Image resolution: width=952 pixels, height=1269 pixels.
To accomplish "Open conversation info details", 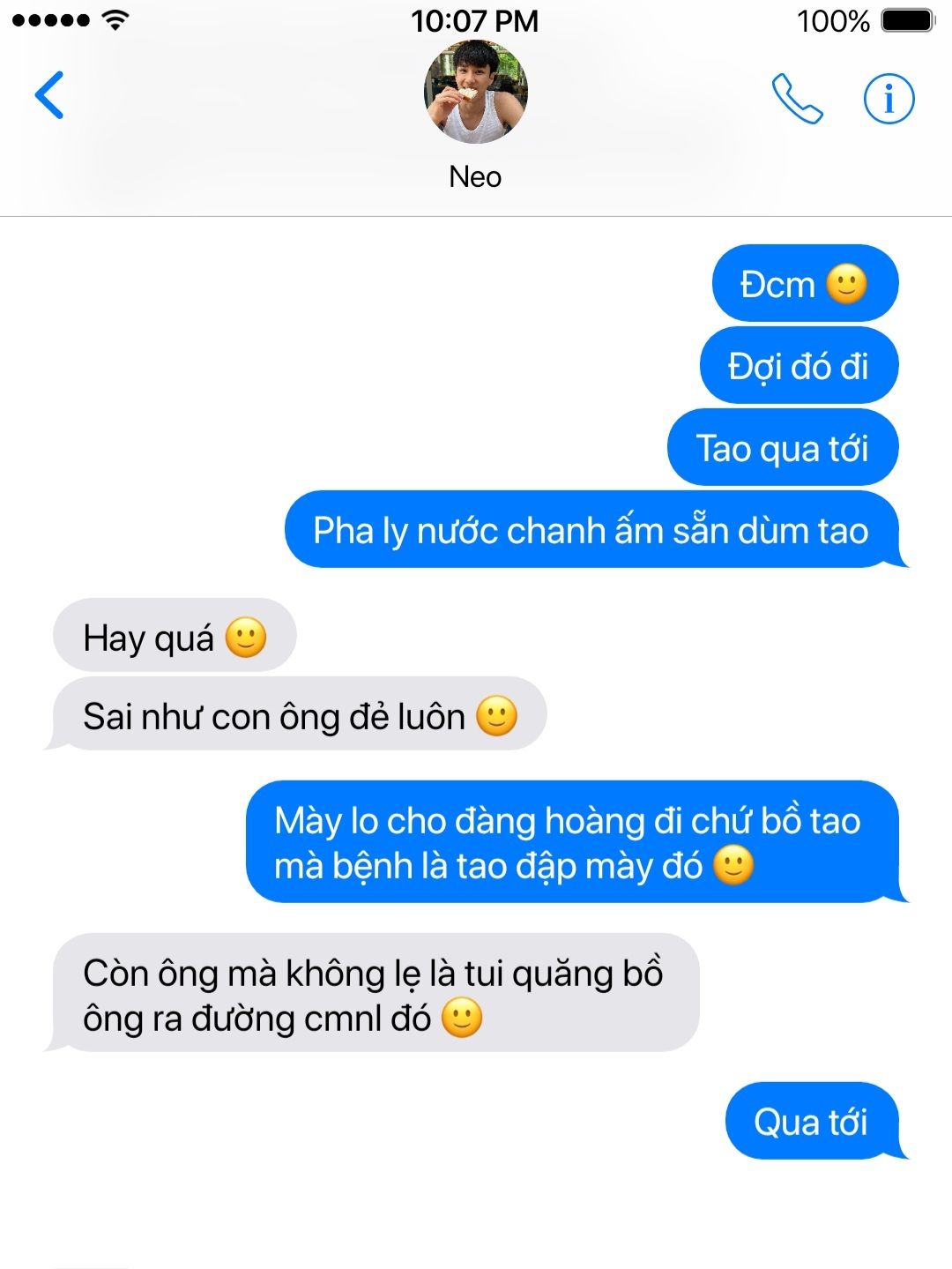I will (x=888, y=98).
